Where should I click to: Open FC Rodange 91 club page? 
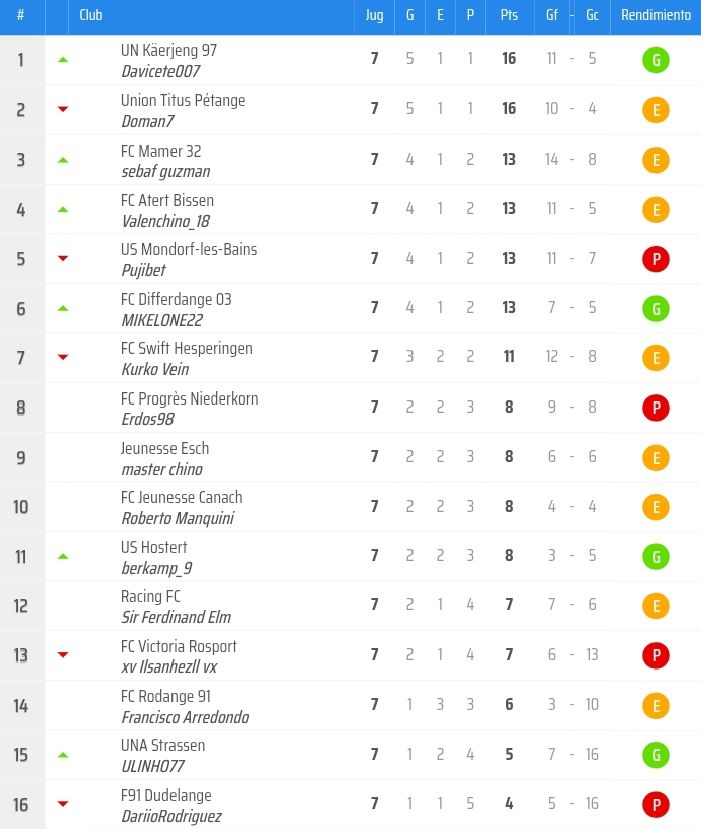point(165,696)
